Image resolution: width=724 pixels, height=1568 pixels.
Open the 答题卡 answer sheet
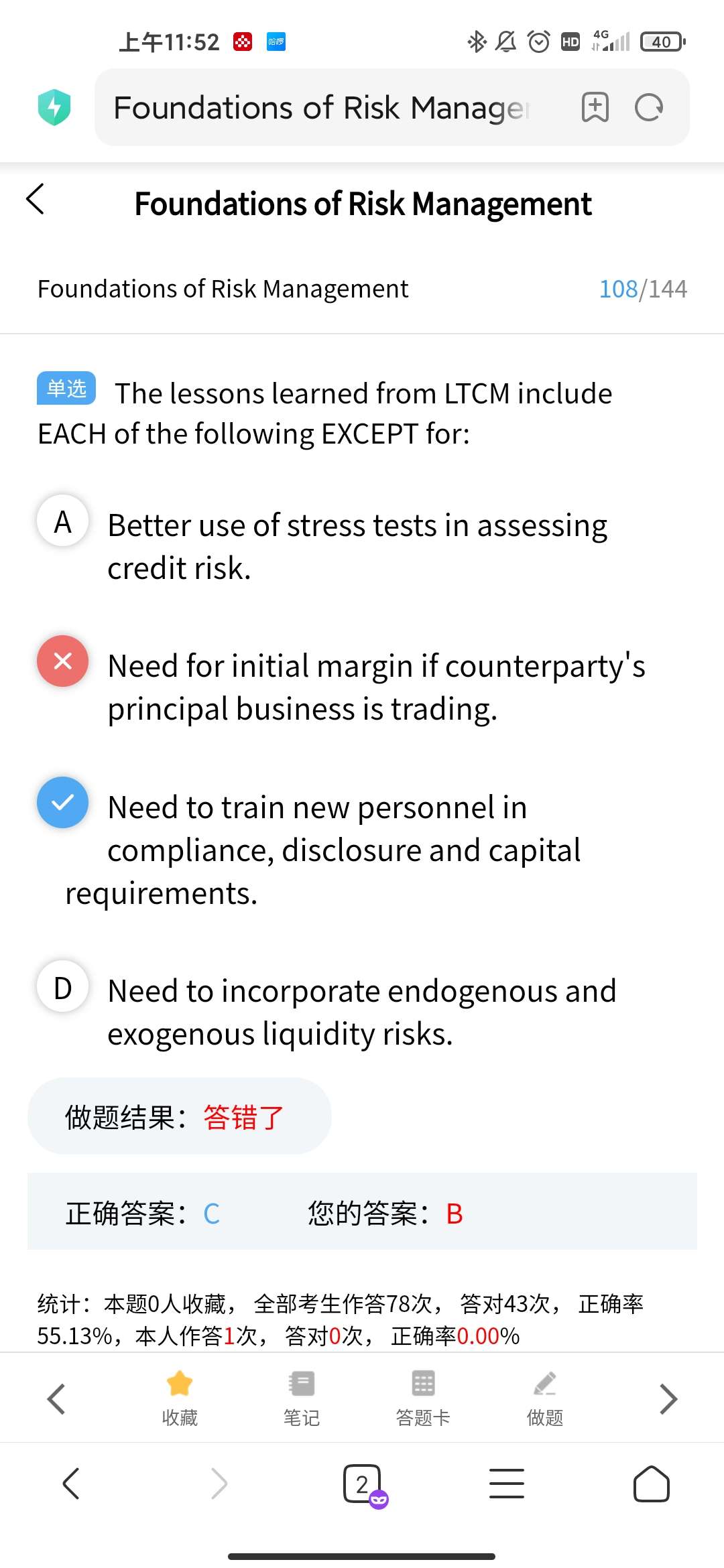click(423, 1396)
